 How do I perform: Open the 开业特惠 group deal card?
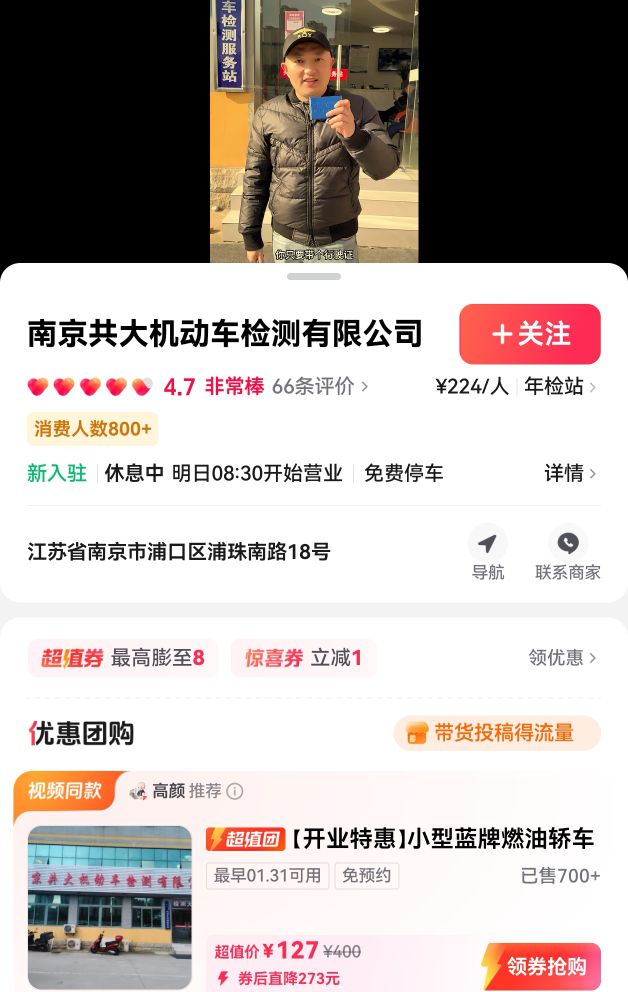pyautogui.click(x=400, y=838)
